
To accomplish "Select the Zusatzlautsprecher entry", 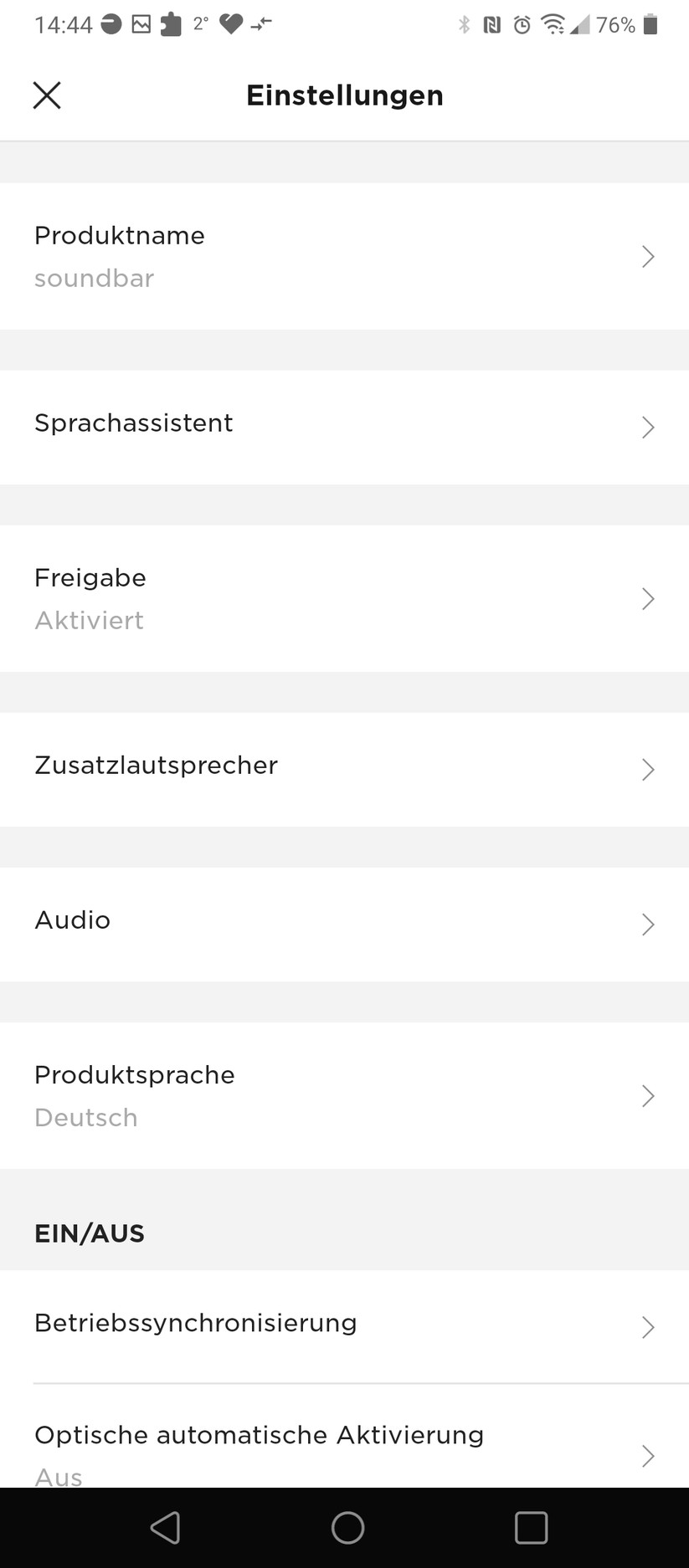I will click(344, 766).
